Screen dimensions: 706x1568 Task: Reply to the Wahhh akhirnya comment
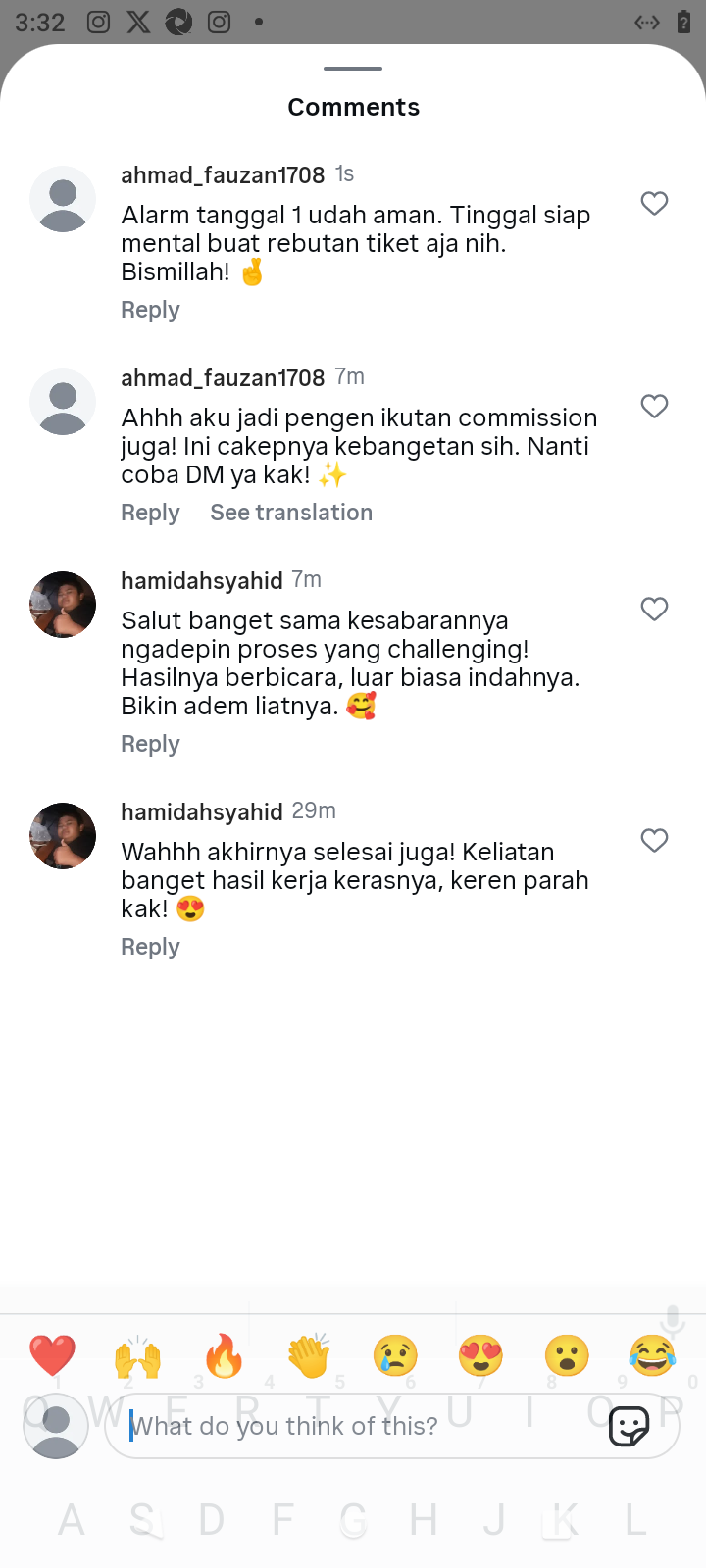click(x=150, y=947)
